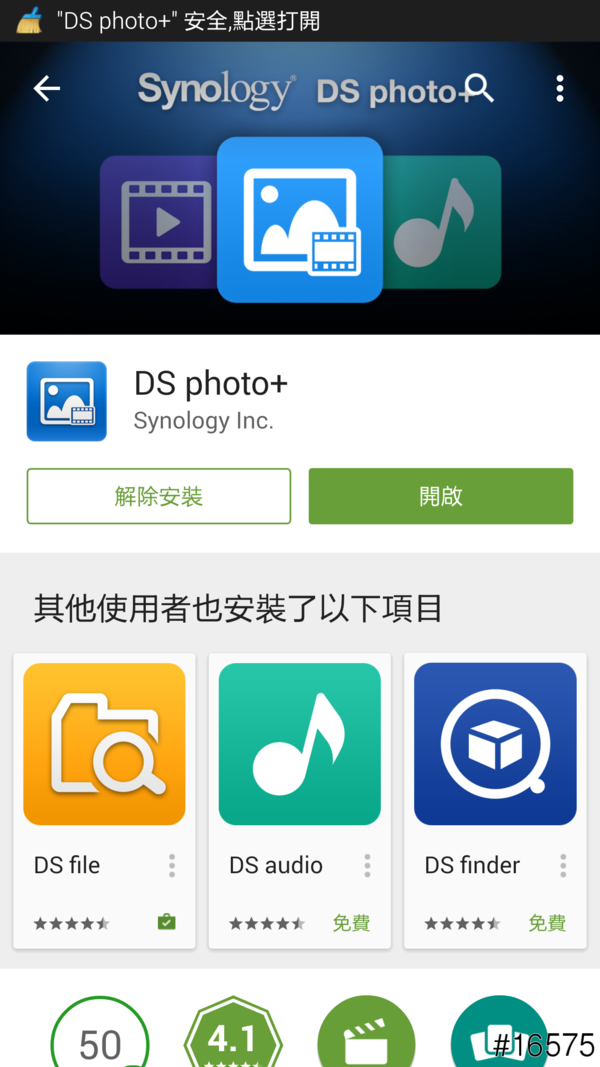Tap 開啟 to open DS photo+
600x1067 pixels.
click(440, 496)
